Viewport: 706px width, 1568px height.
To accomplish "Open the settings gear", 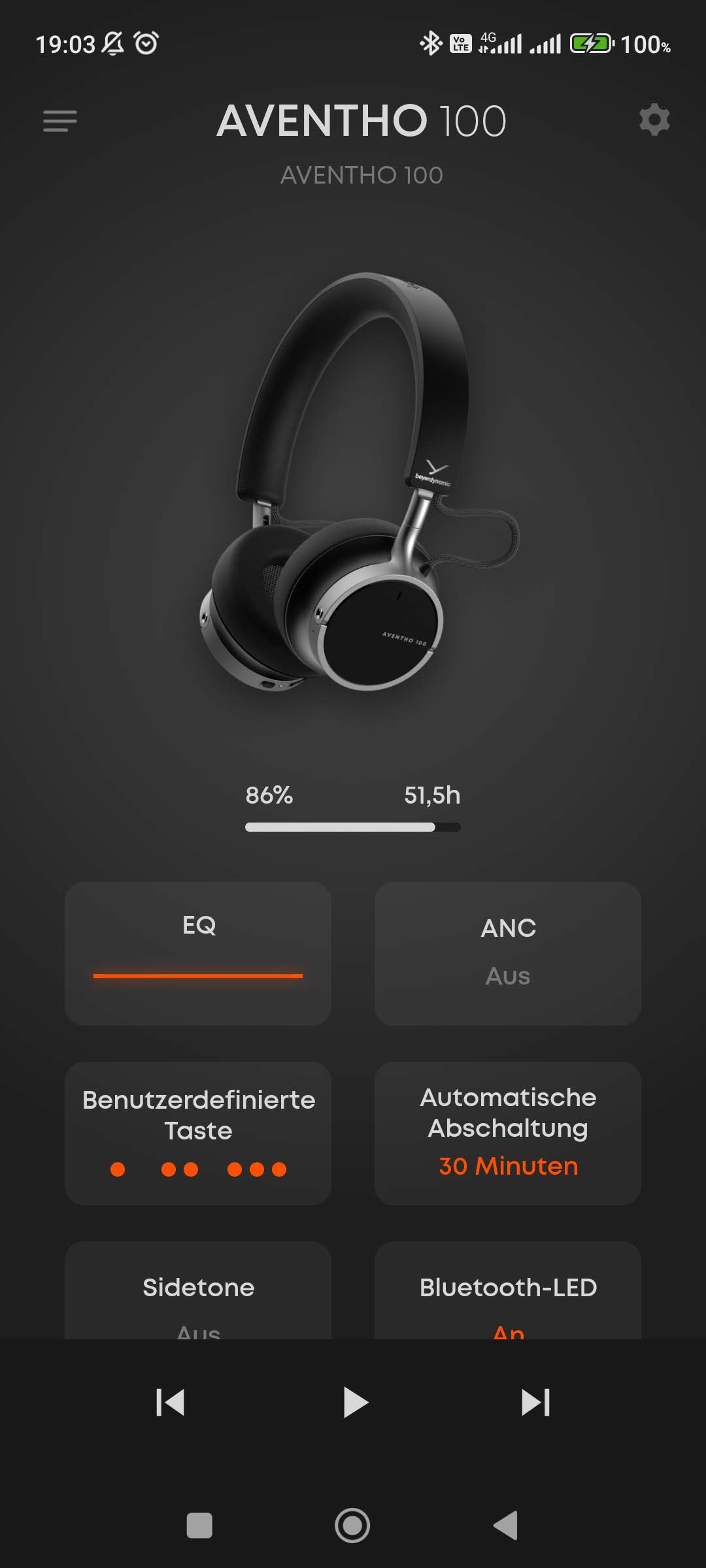I will click(x=654, y=120).
